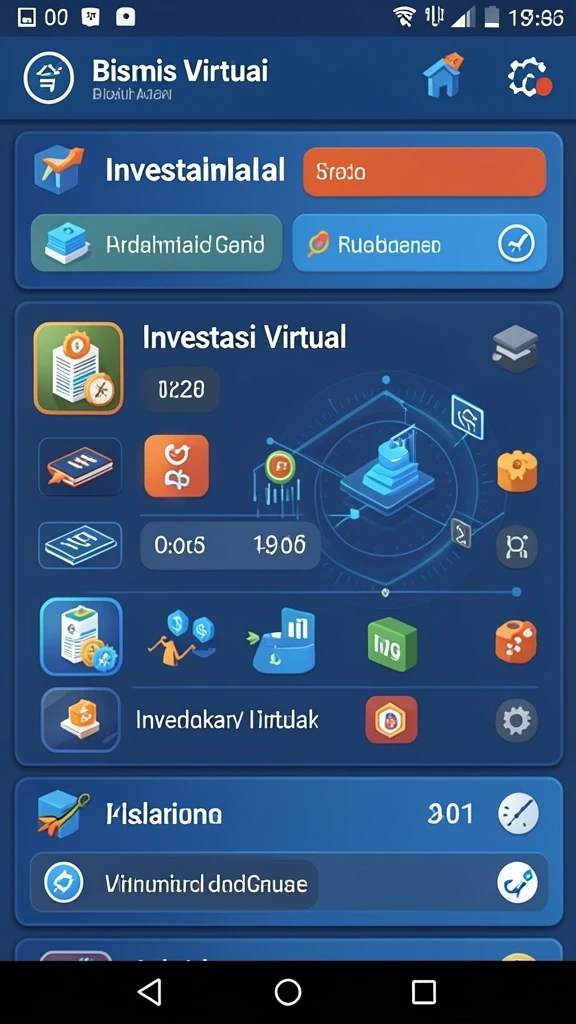The width and height of the screenshot is (576, 1024).
Task: Tap the clock icon beside 301
Action: [519, 814]
